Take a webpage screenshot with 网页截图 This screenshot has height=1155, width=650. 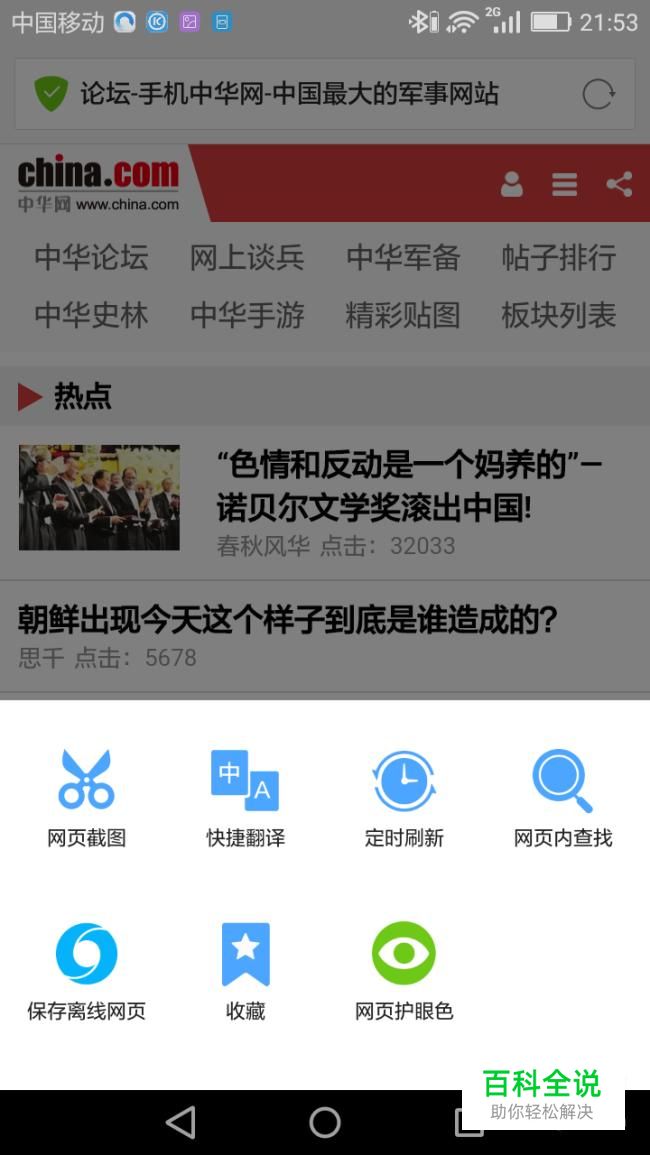(x=87, y=798)
